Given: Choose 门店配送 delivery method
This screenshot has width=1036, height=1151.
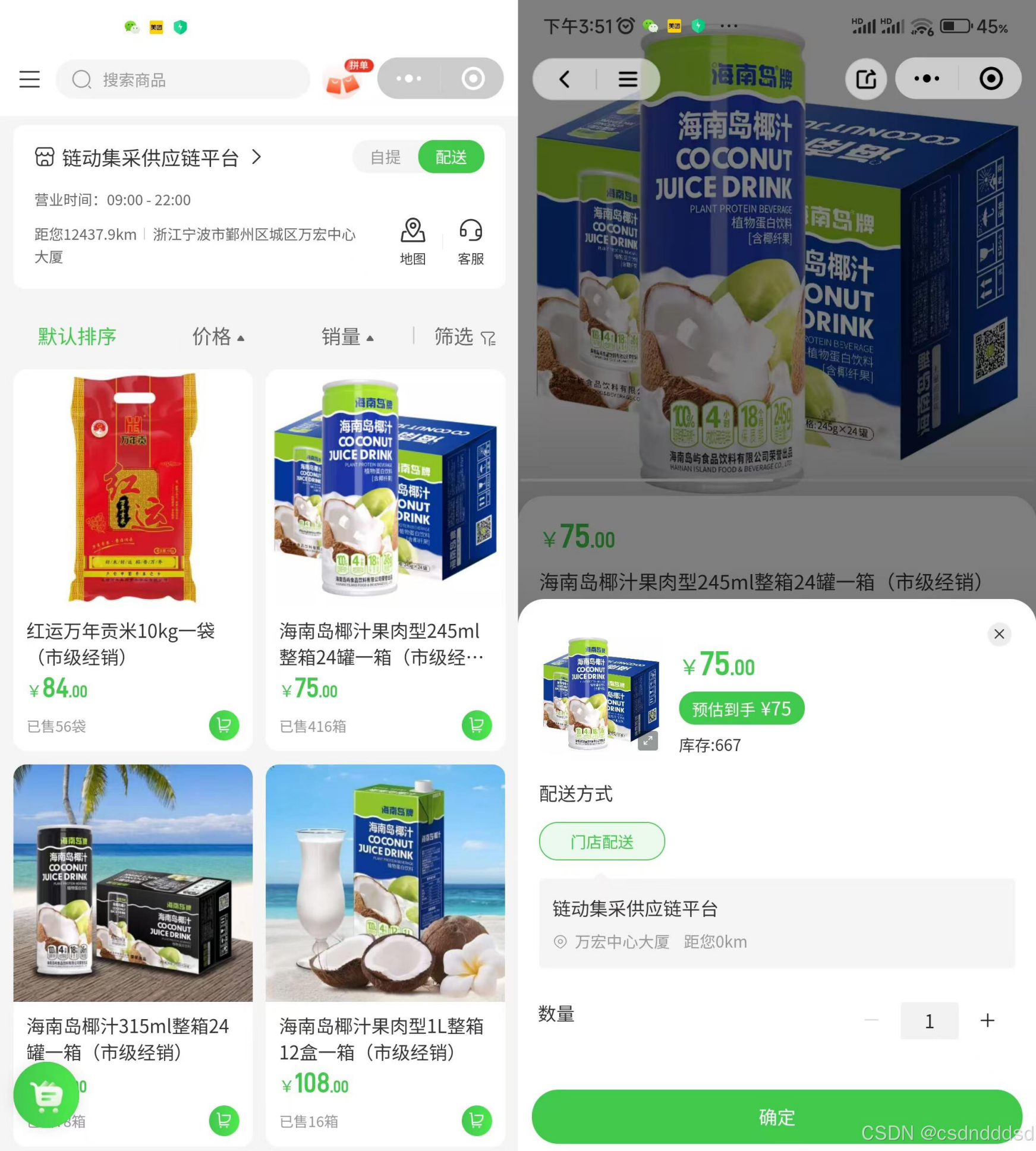Looking at the screenshot, I should coord(602,841).
